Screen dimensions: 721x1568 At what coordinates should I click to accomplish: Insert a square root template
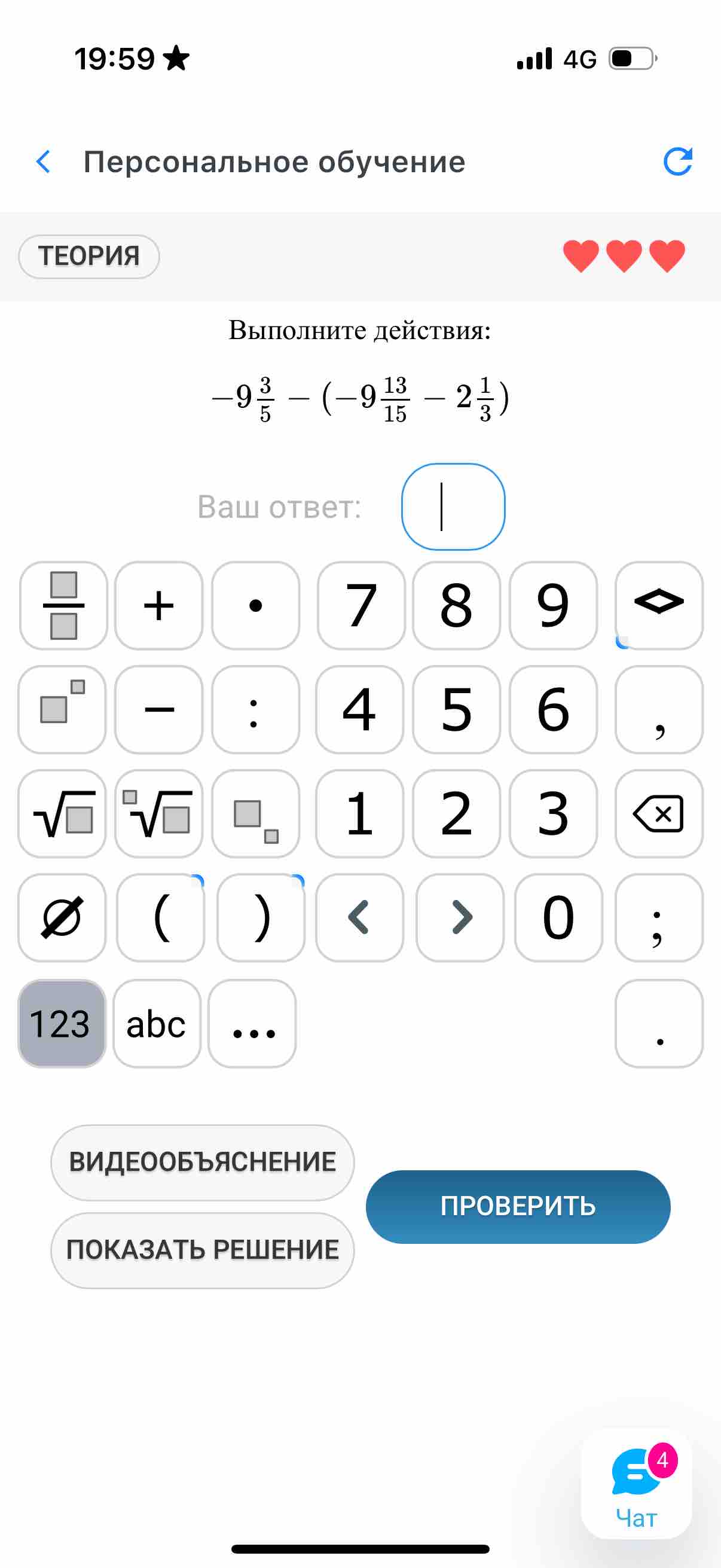pos(62,813)
